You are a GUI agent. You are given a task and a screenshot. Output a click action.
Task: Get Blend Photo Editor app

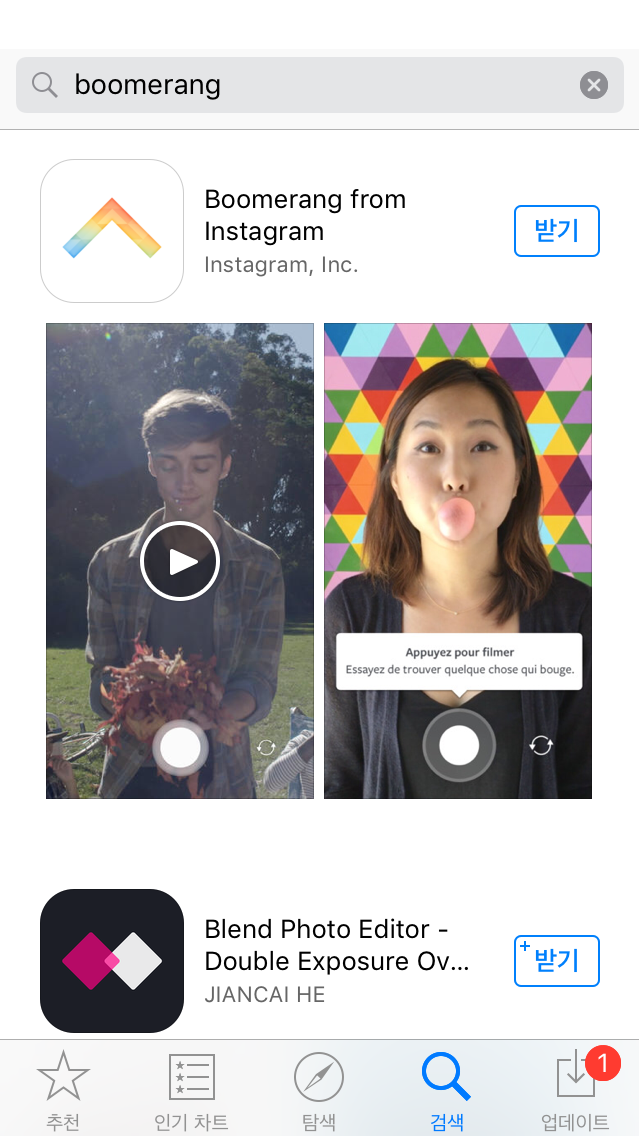[557, 961]
